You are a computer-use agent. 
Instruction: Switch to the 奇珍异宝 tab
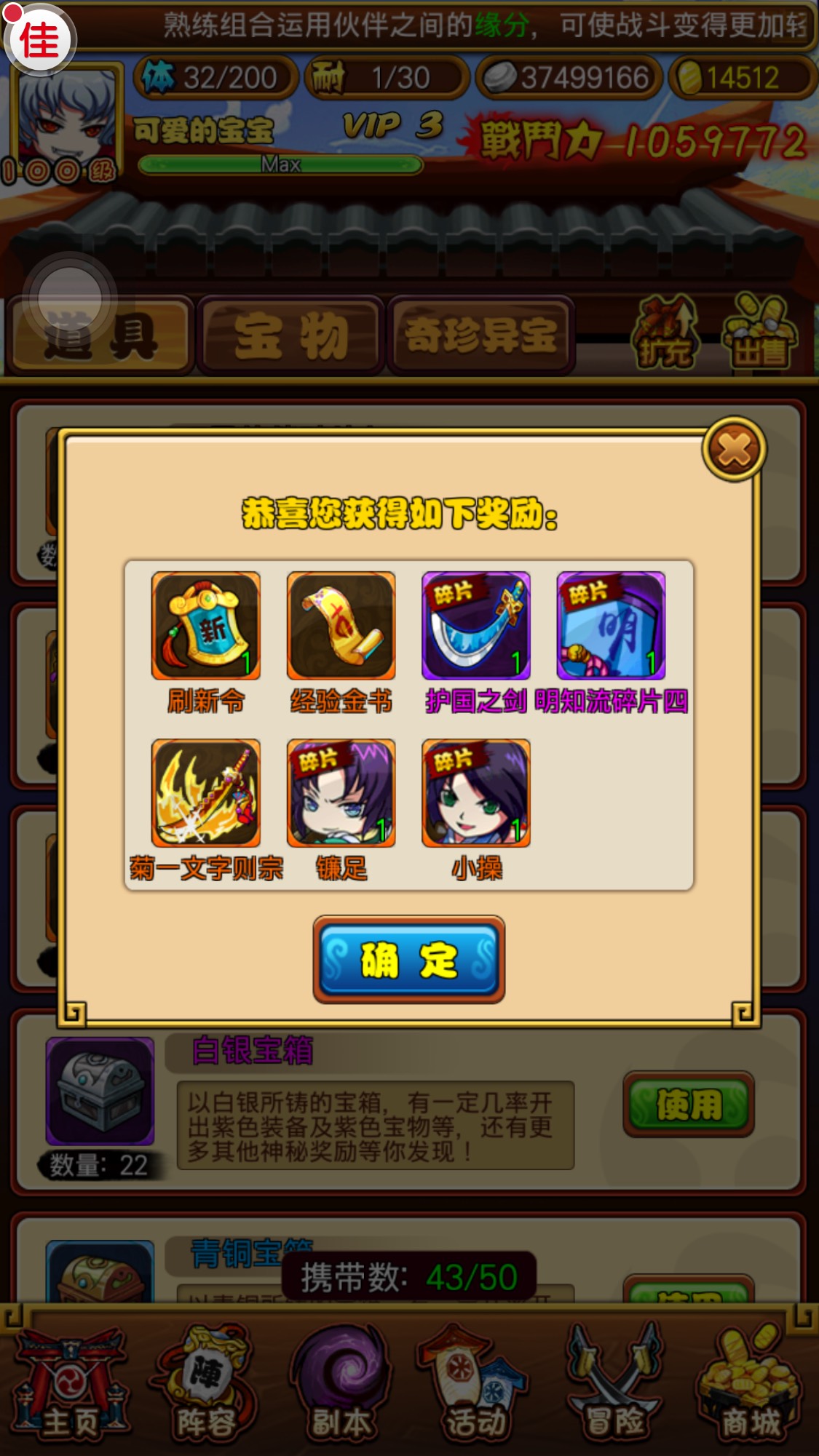point(481,336)
